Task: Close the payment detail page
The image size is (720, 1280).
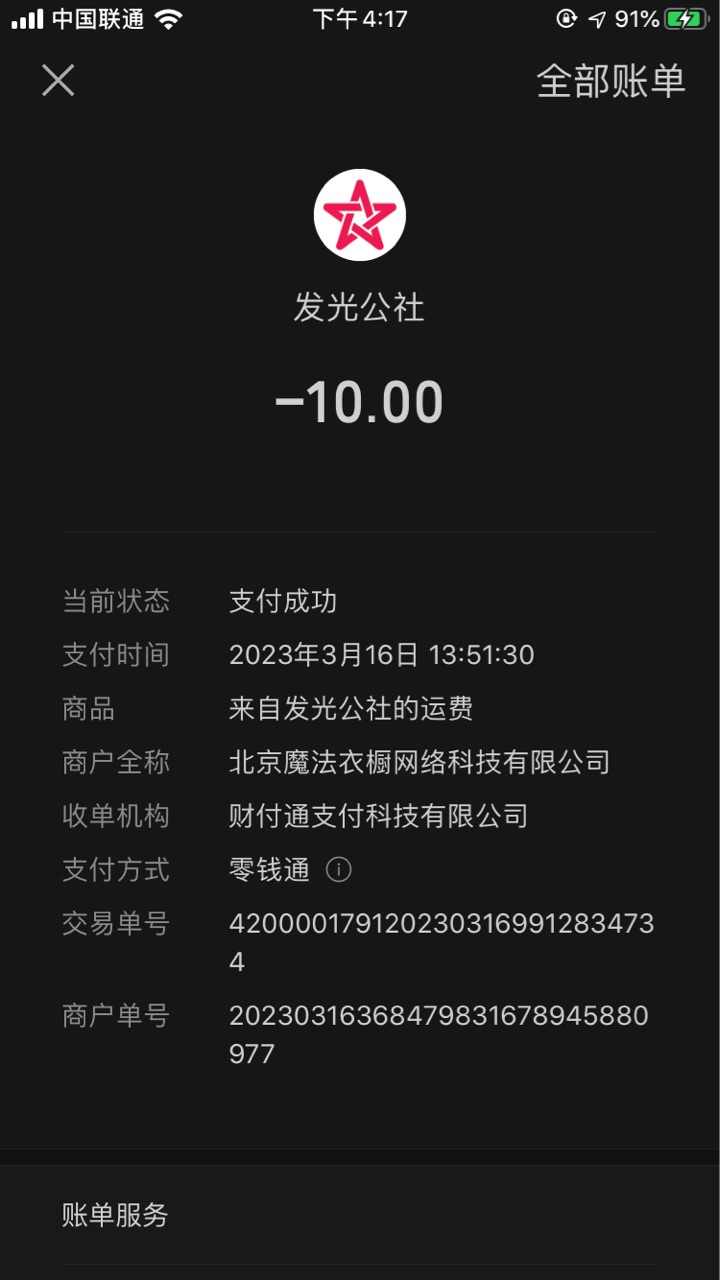Action: [58, 80]
